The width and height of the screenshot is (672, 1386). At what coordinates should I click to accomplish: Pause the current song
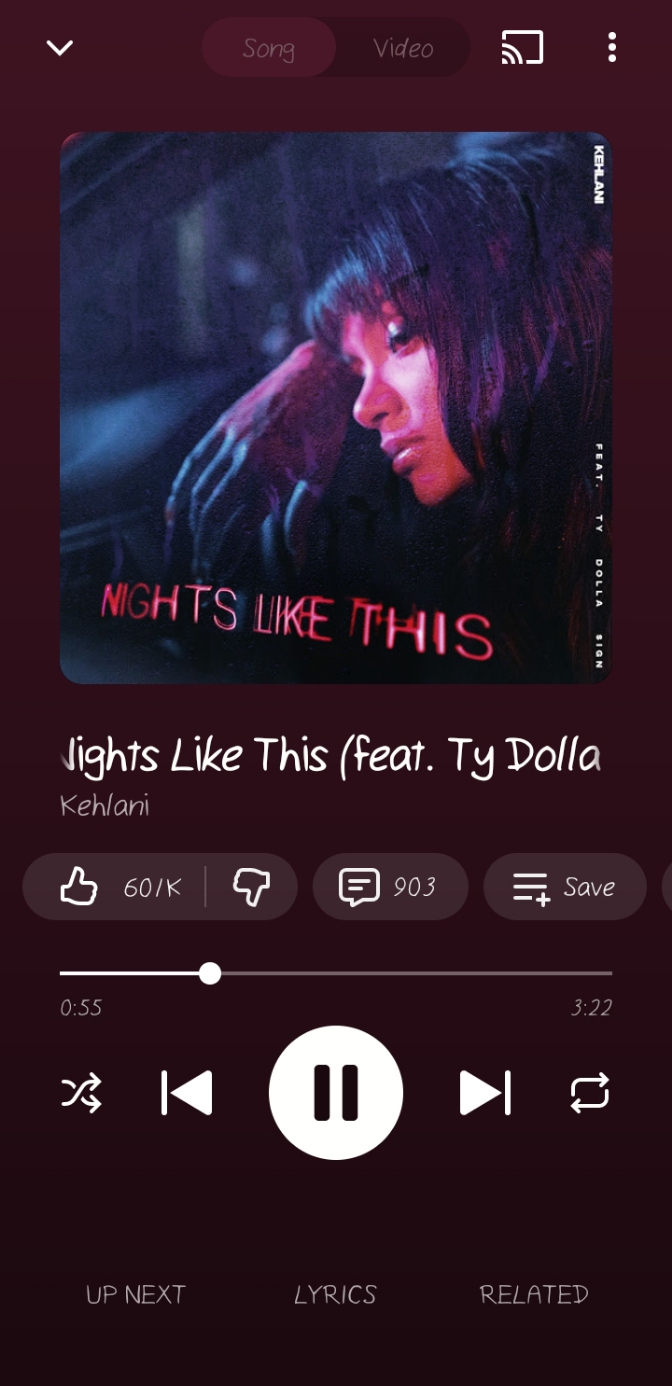(336, 1093)
